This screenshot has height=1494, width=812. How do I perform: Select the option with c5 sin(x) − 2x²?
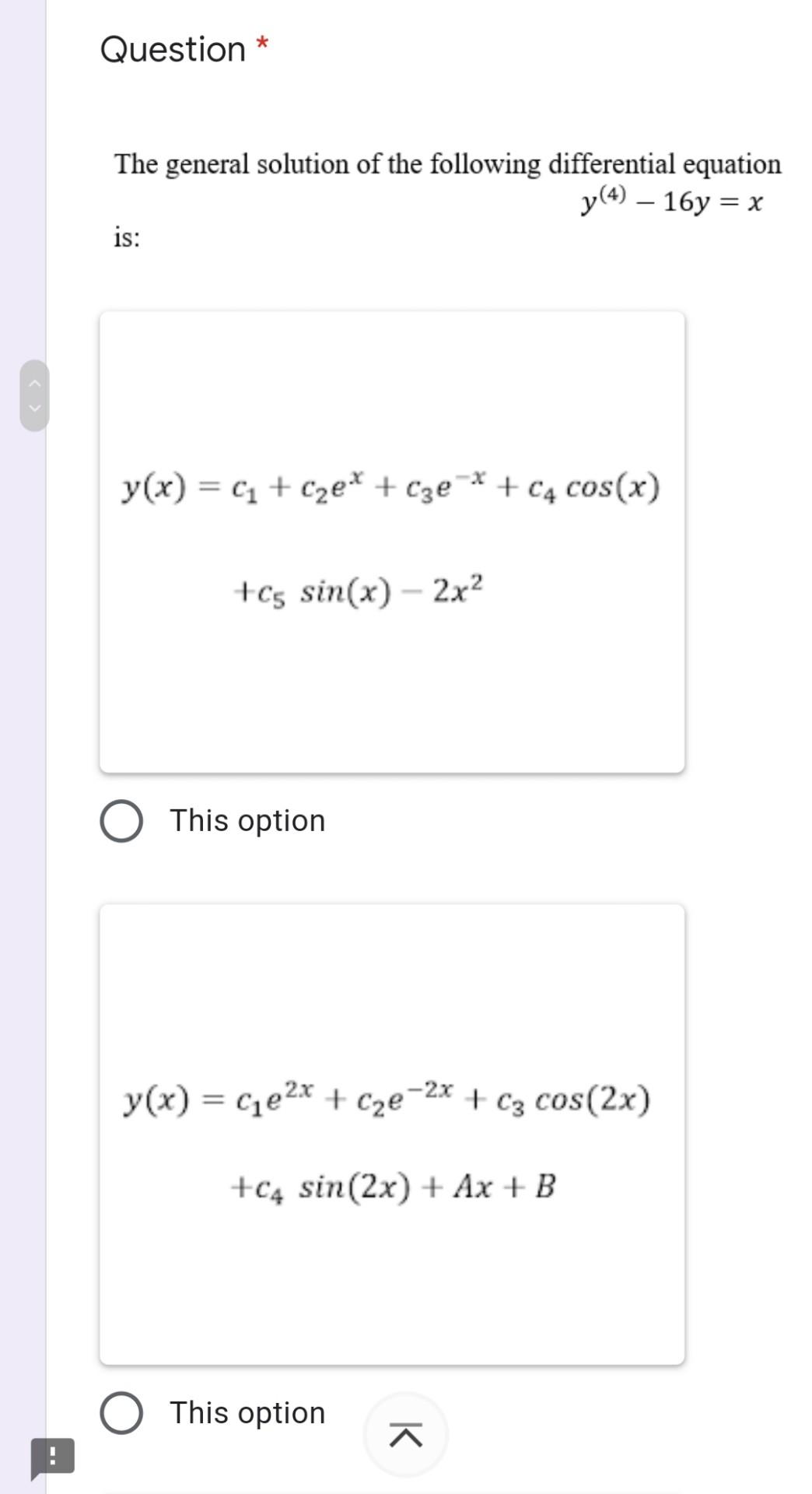coord(121,821)
